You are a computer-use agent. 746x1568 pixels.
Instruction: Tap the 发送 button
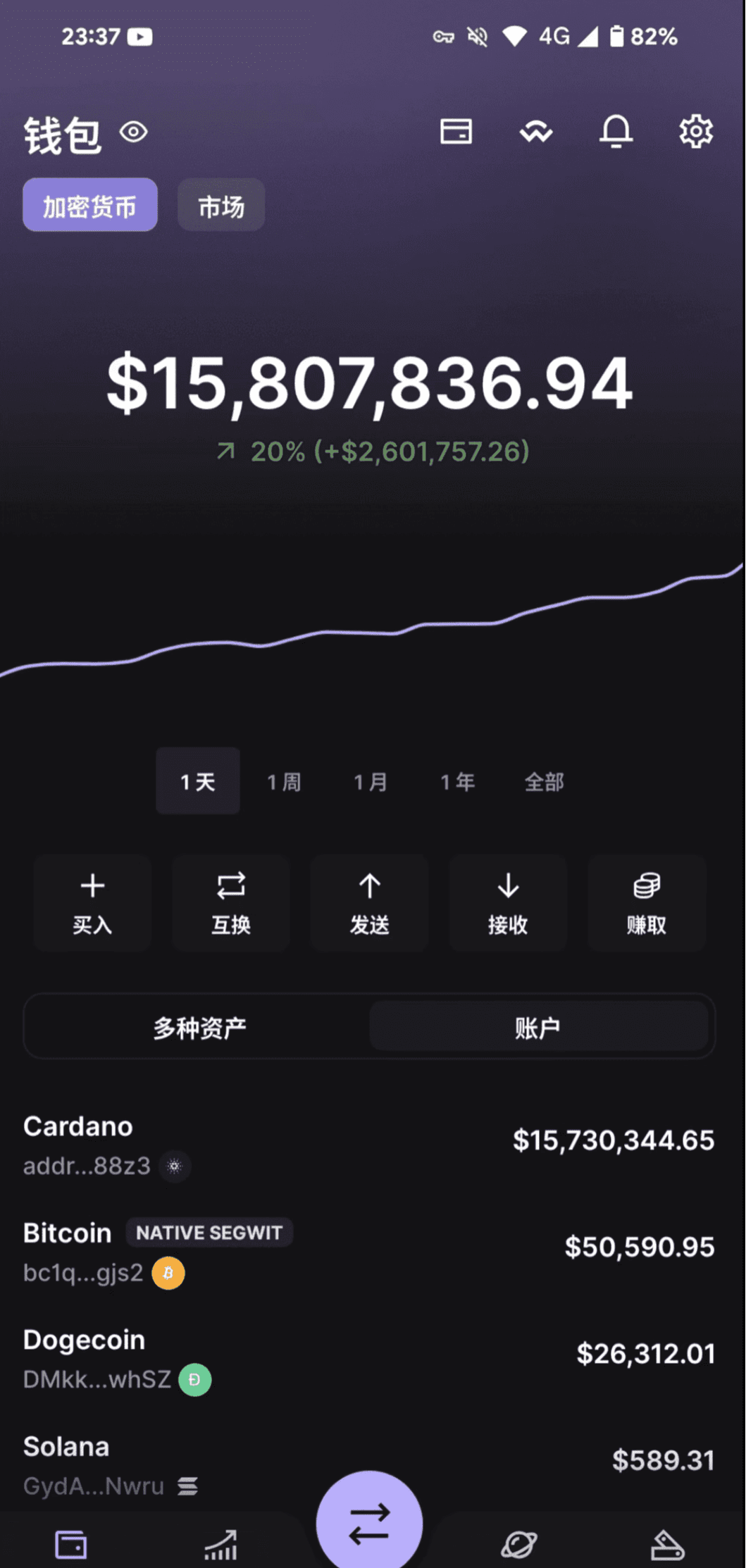[x=370, y=903]
